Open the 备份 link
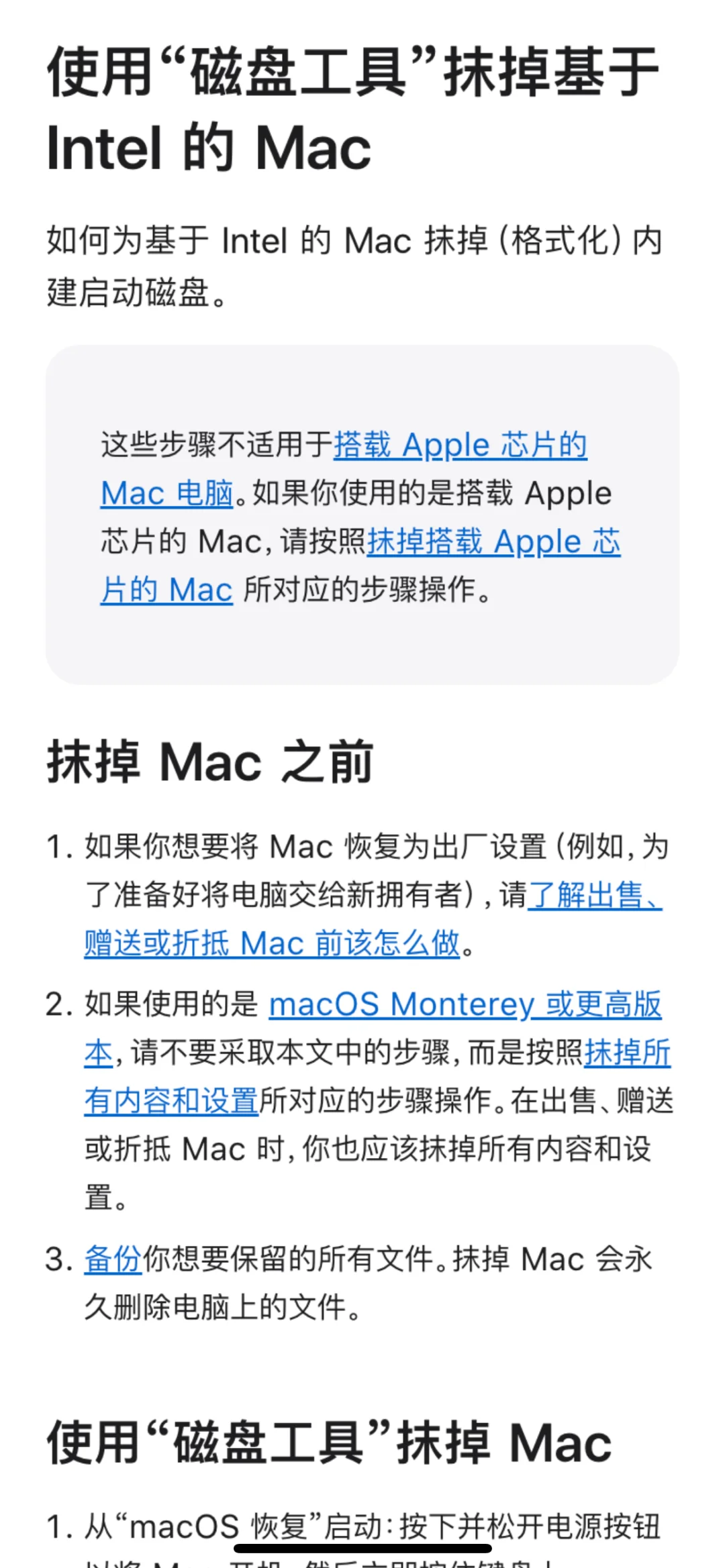Screen dimensions: 725x1568 pos(113,1259)
